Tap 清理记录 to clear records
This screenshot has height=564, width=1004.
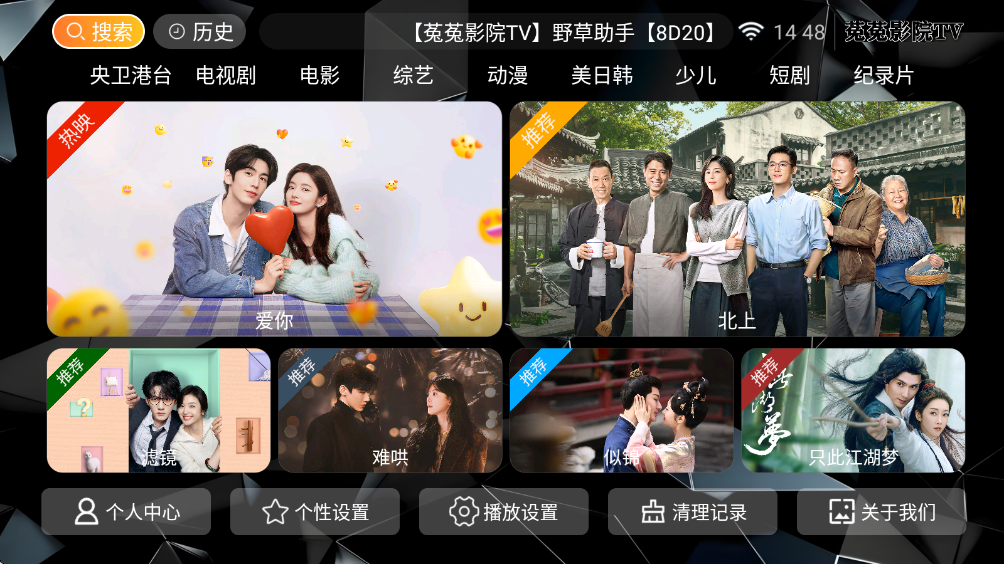693,512
